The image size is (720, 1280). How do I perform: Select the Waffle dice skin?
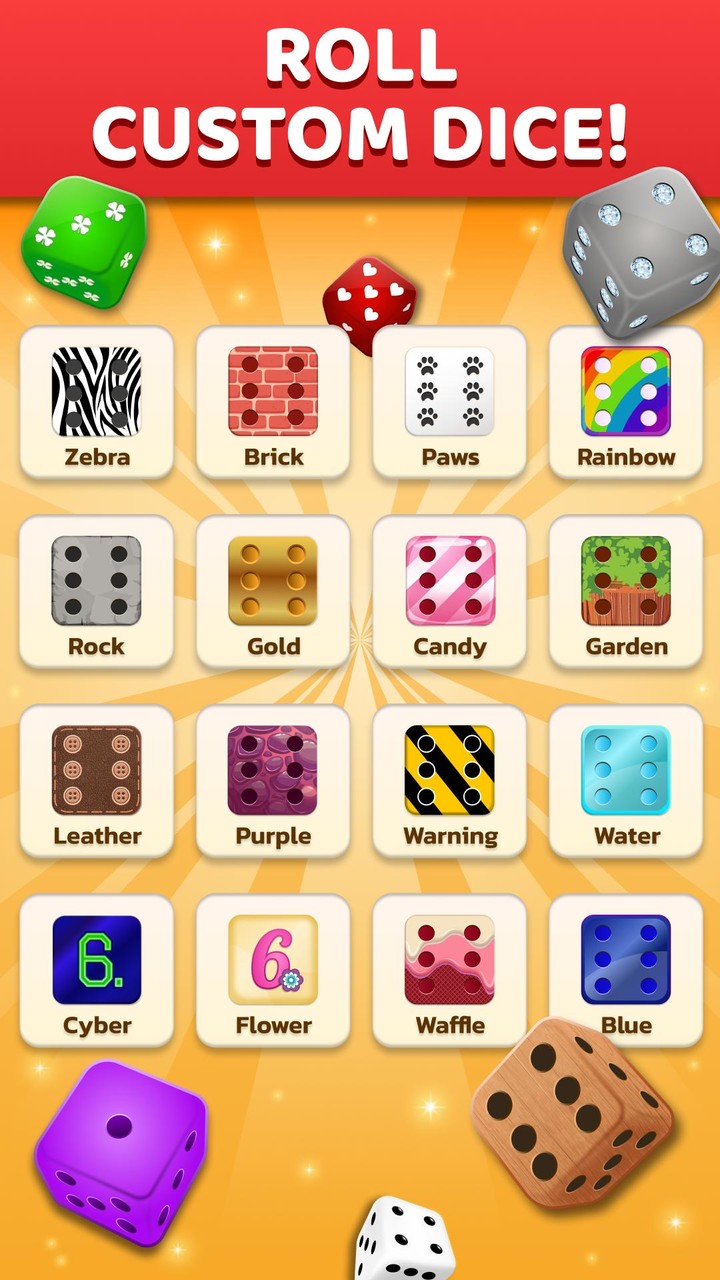tap(449, 960)
